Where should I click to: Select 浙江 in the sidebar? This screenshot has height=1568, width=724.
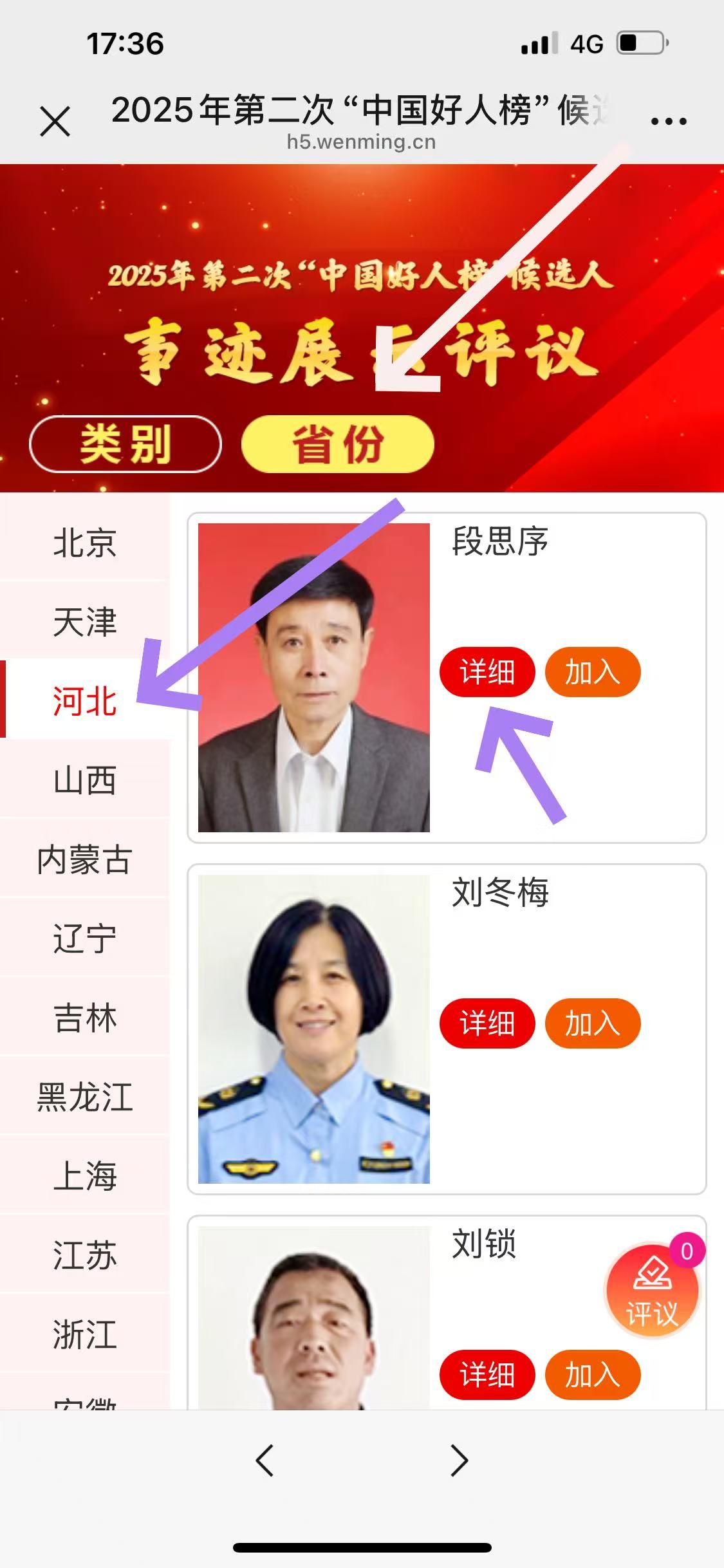pyautogui.click(x=84, y=1334)
